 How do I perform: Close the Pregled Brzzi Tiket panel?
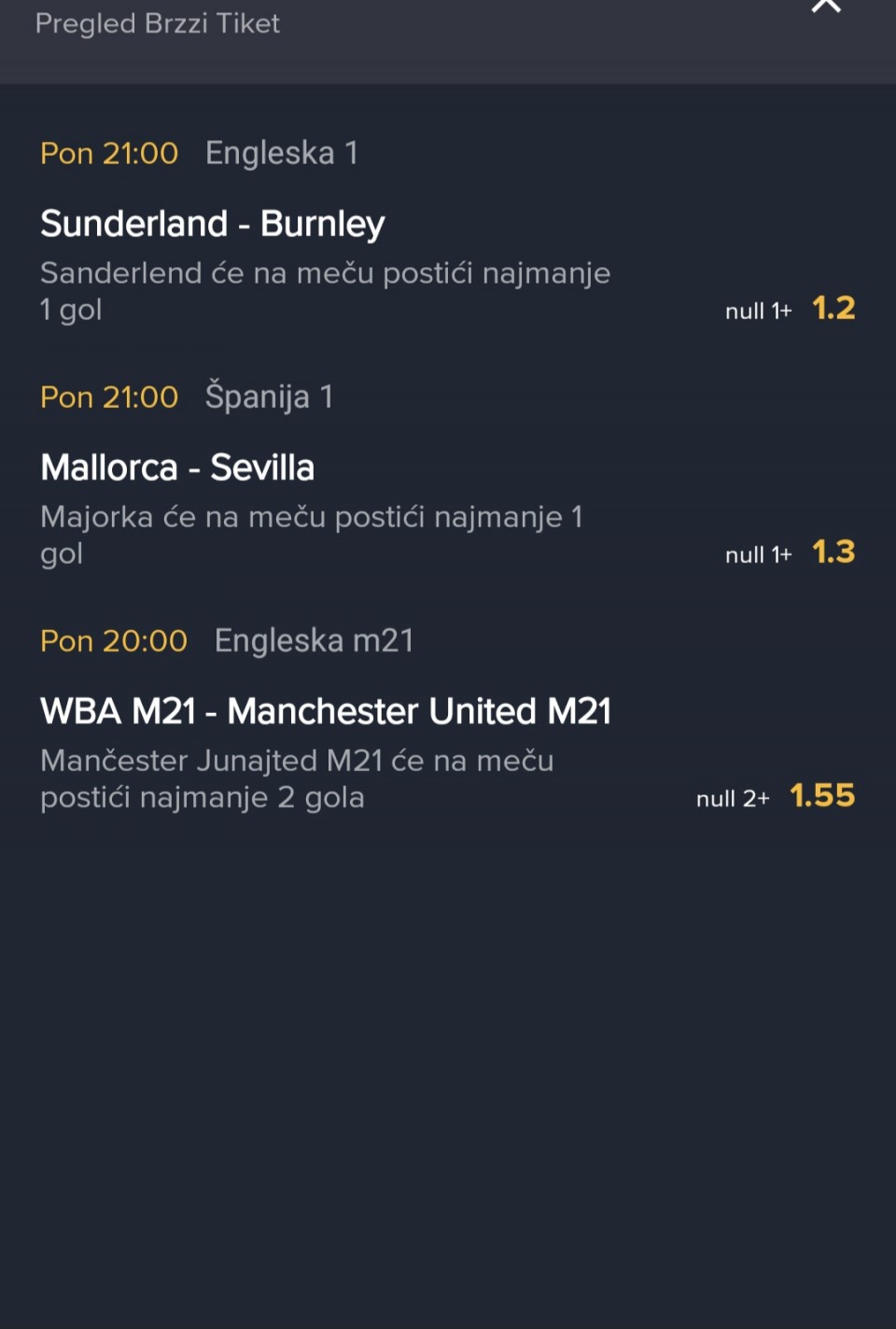coord(826,6)
